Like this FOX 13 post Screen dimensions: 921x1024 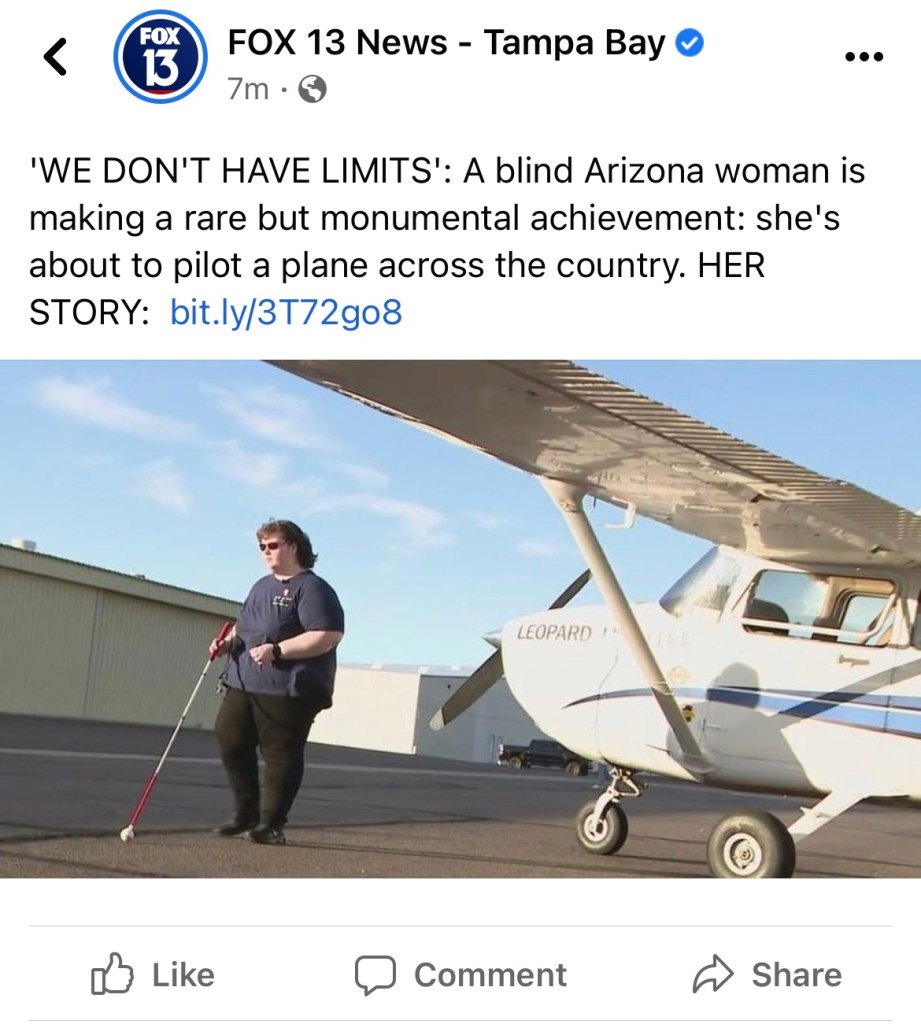point(153,974)
